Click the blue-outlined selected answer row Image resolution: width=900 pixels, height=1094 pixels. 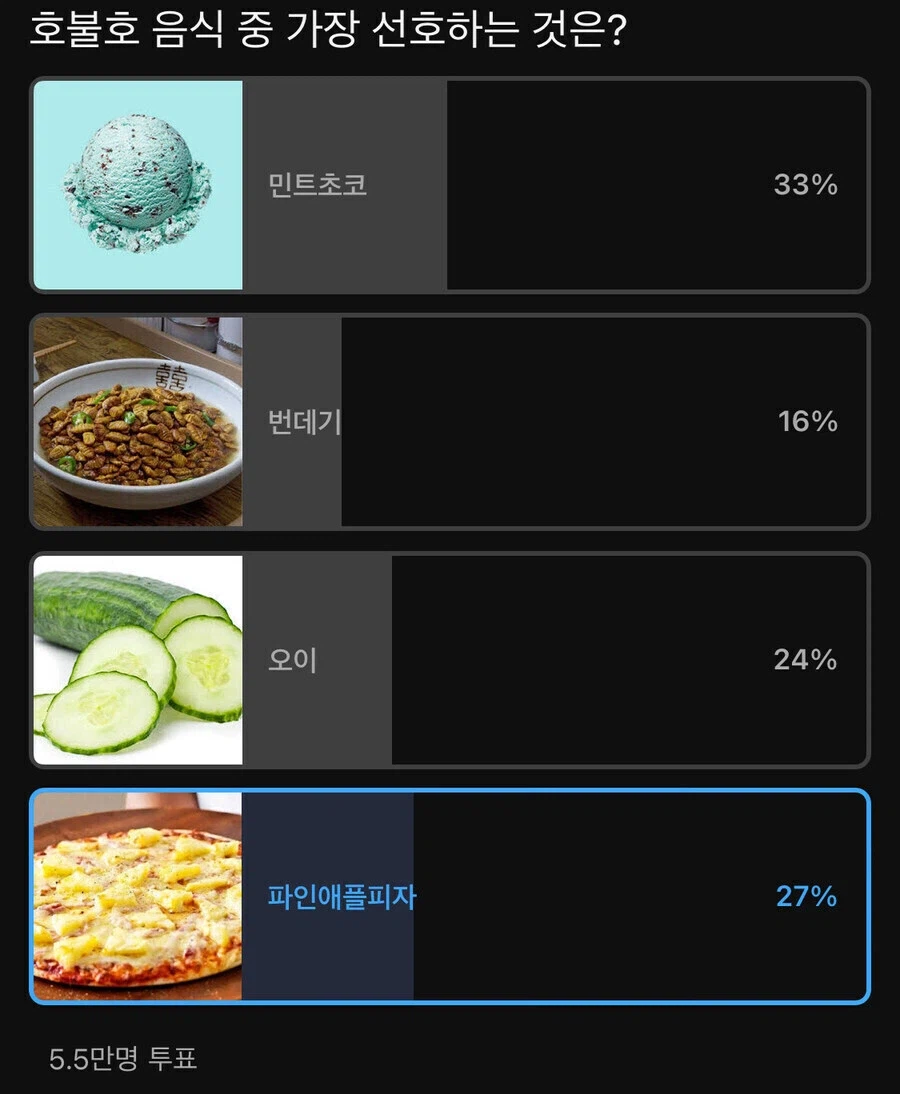(450, 893)
